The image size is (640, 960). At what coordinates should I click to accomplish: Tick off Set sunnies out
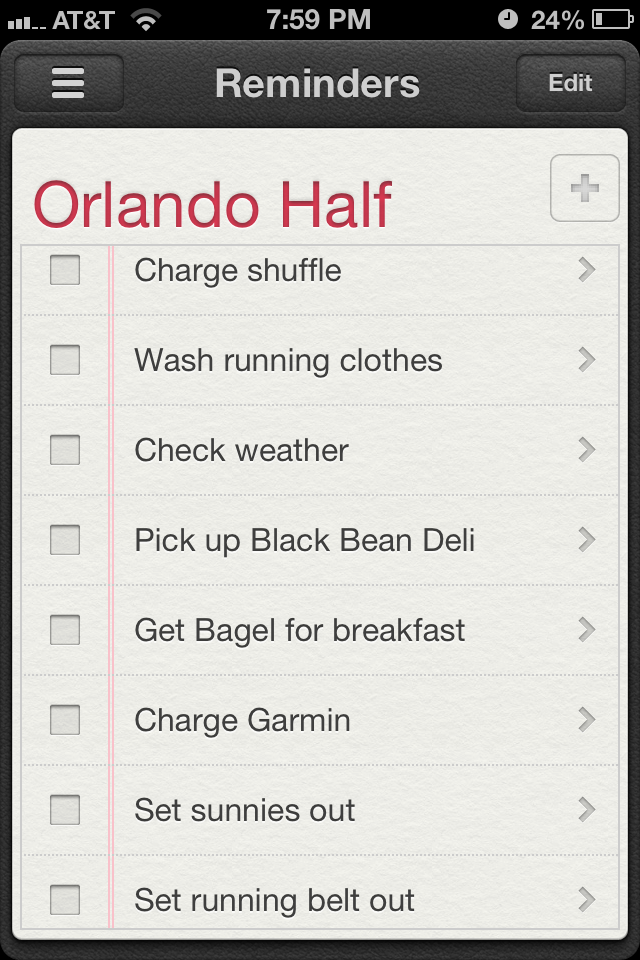point(65,810)
